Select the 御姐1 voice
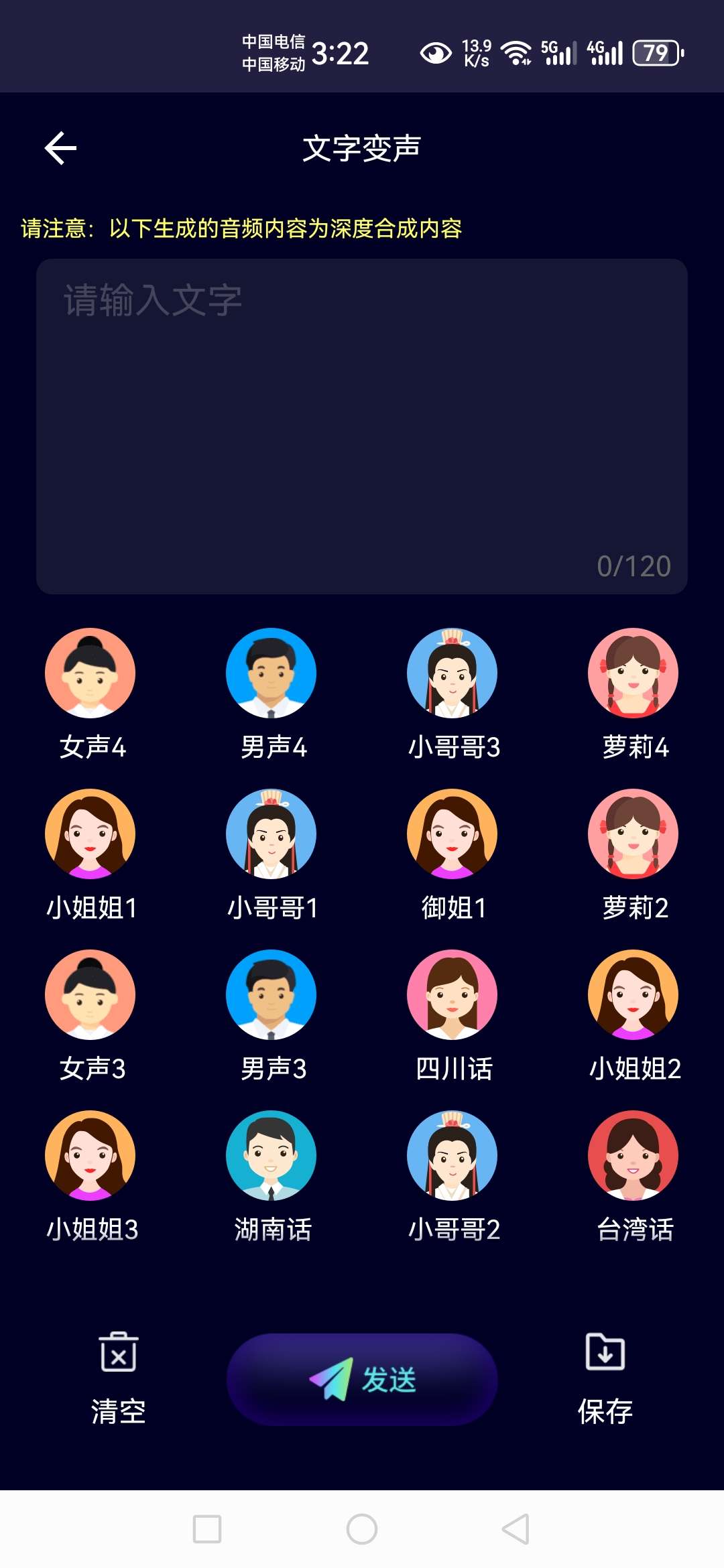 coord(452,834)
